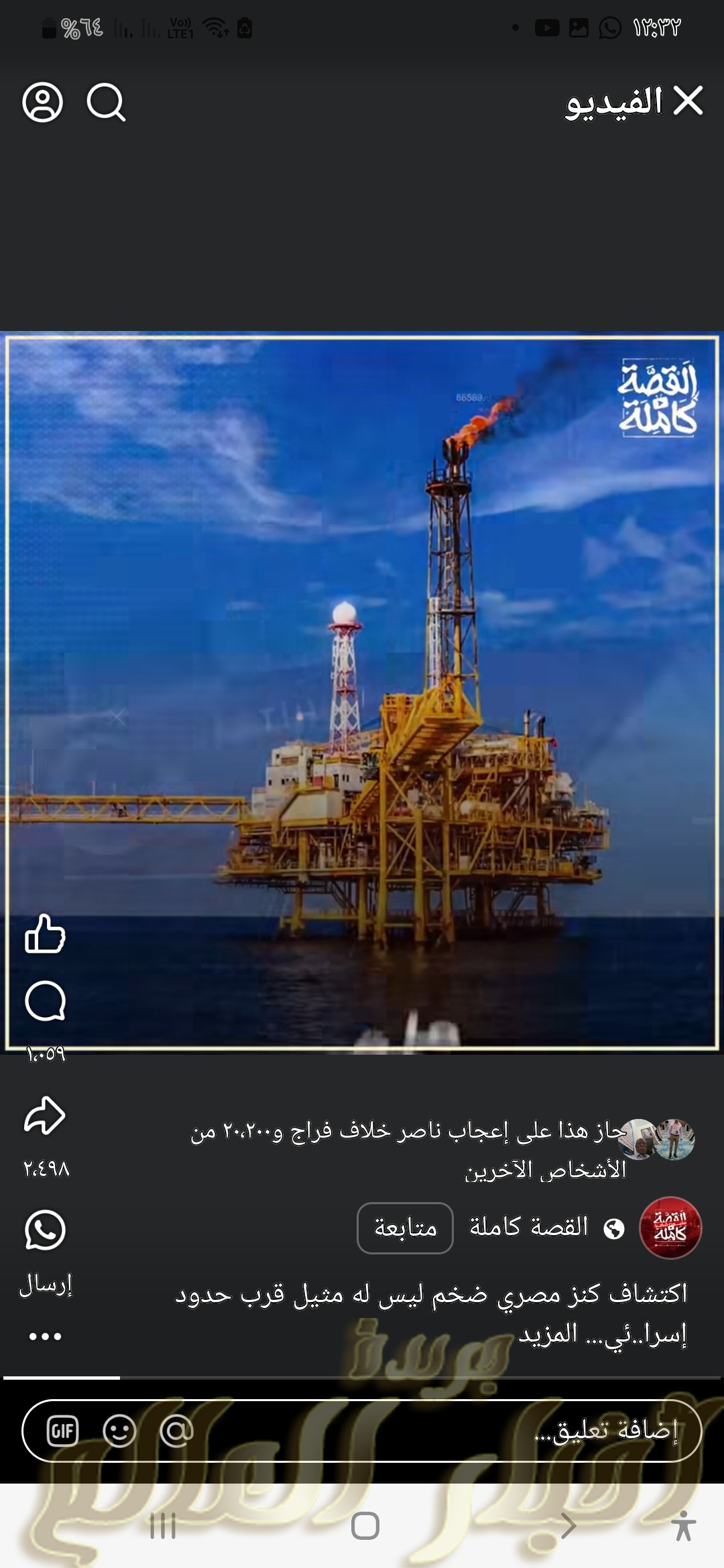
Task: Open the search icon
Action: [x=106, y=103]
